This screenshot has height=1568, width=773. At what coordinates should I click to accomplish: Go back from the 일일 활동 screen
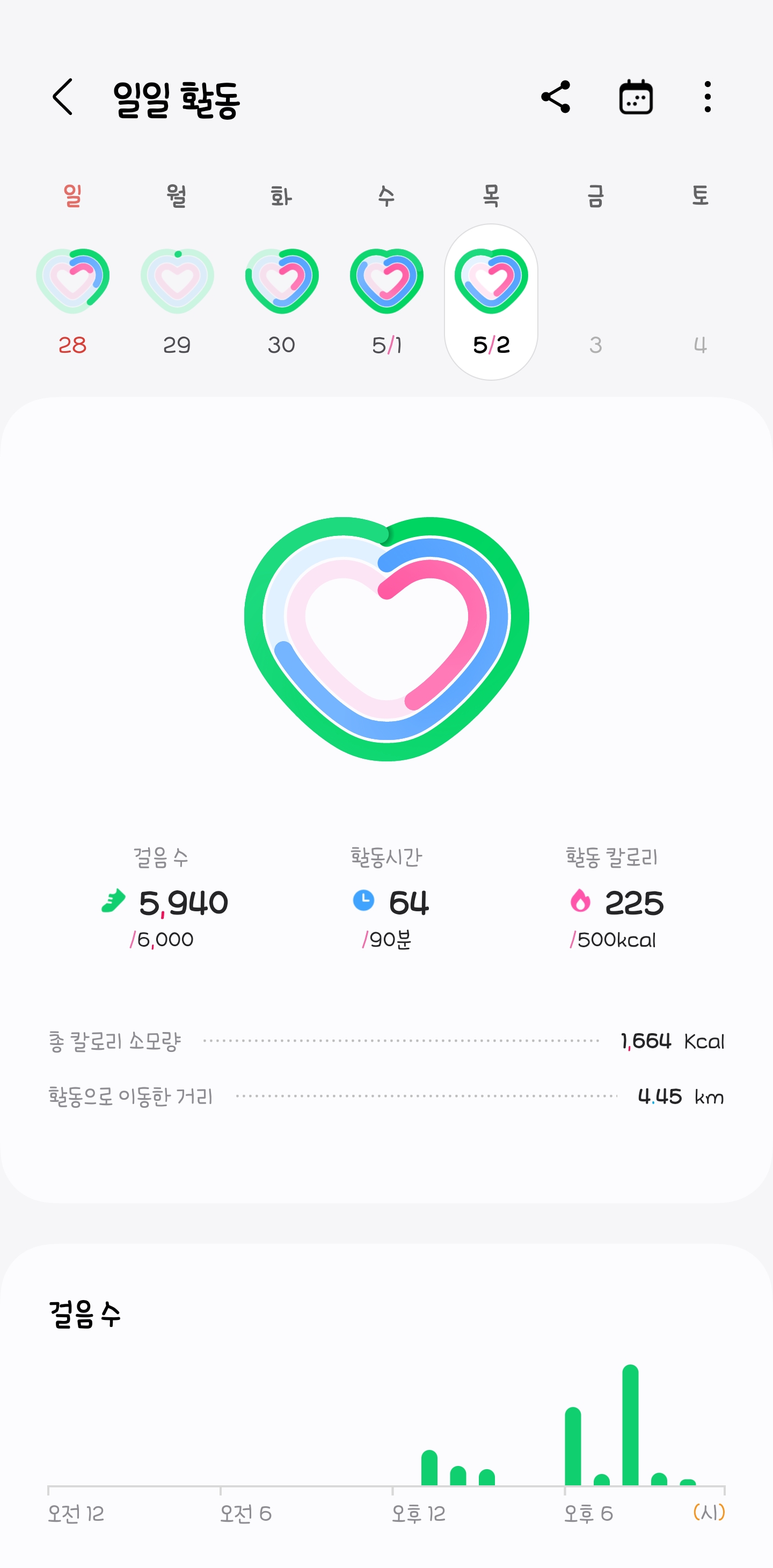pos(63,97)
